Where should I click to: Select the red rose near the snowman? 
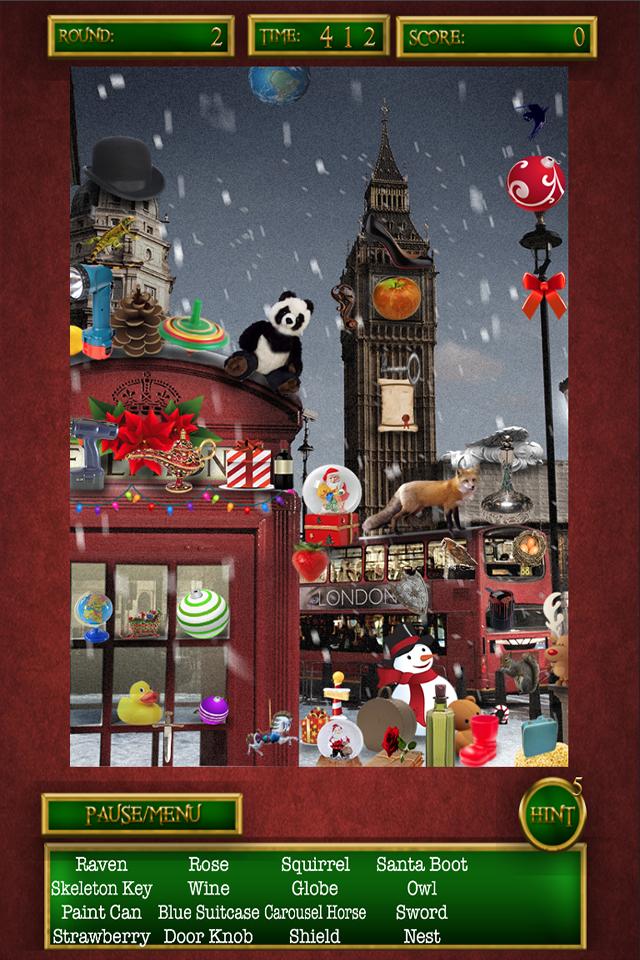pyautogui.click(x=393, y=742)
